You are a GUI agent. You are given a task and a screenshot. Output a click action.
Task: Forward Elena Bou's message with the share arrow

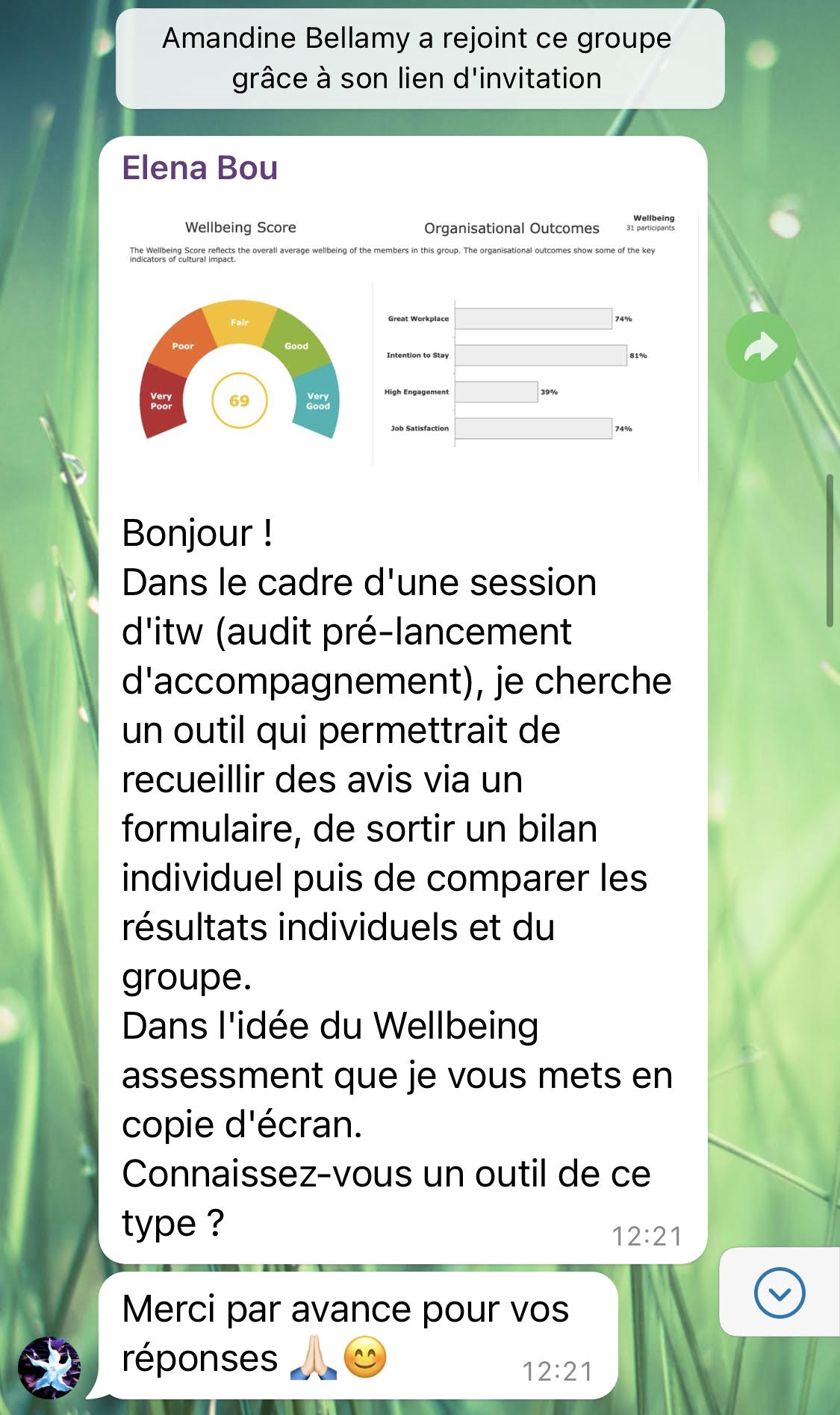761,347
